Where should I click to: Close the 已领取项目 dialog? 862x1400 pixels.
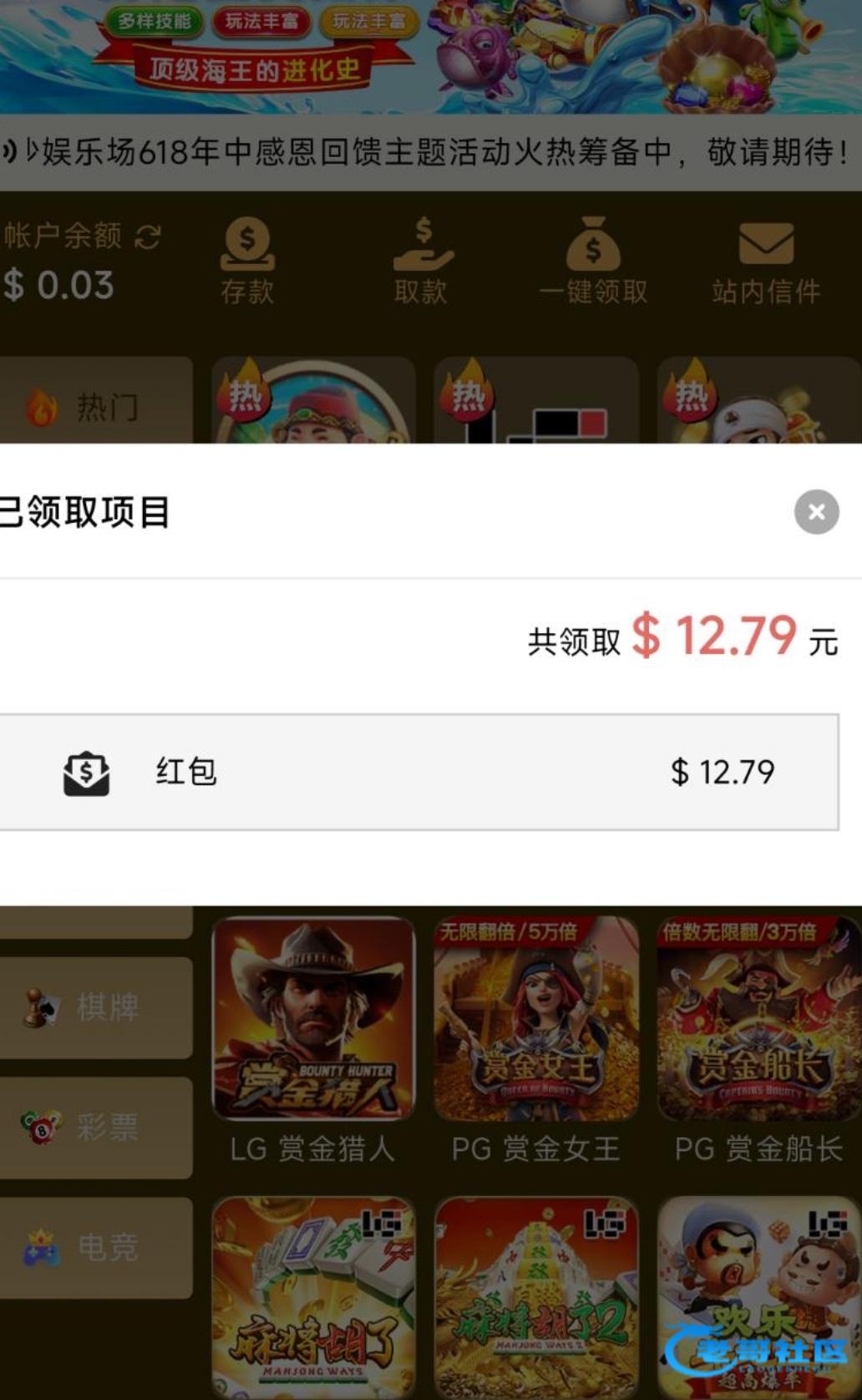(816, 512)
